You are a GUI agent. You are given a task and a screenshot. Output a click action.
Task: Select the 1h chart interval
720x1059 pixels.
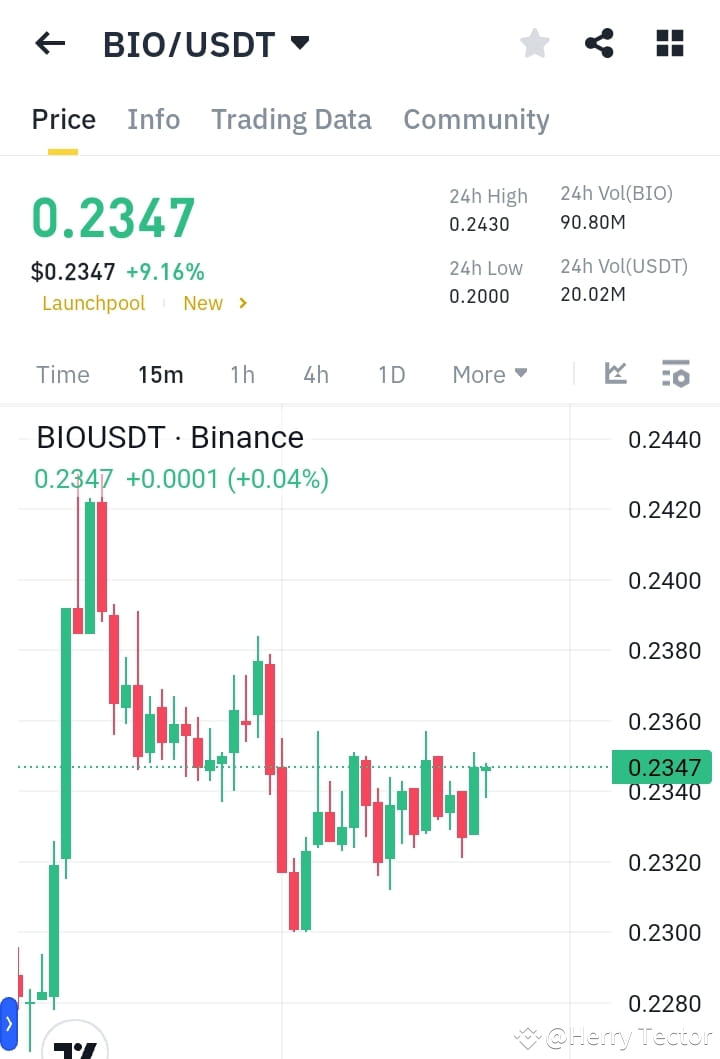click(x=242, y=374)
